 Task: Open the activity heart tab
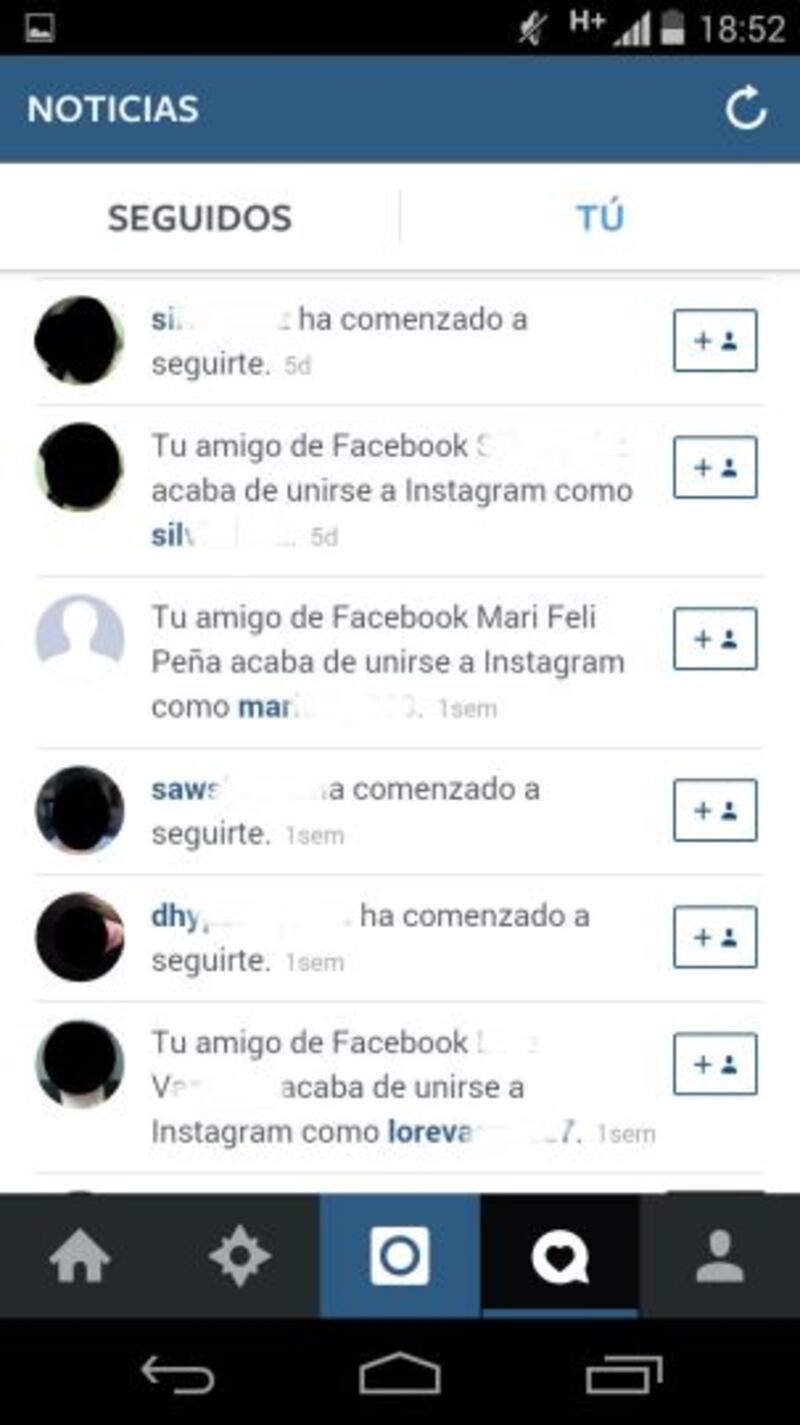560,1256
